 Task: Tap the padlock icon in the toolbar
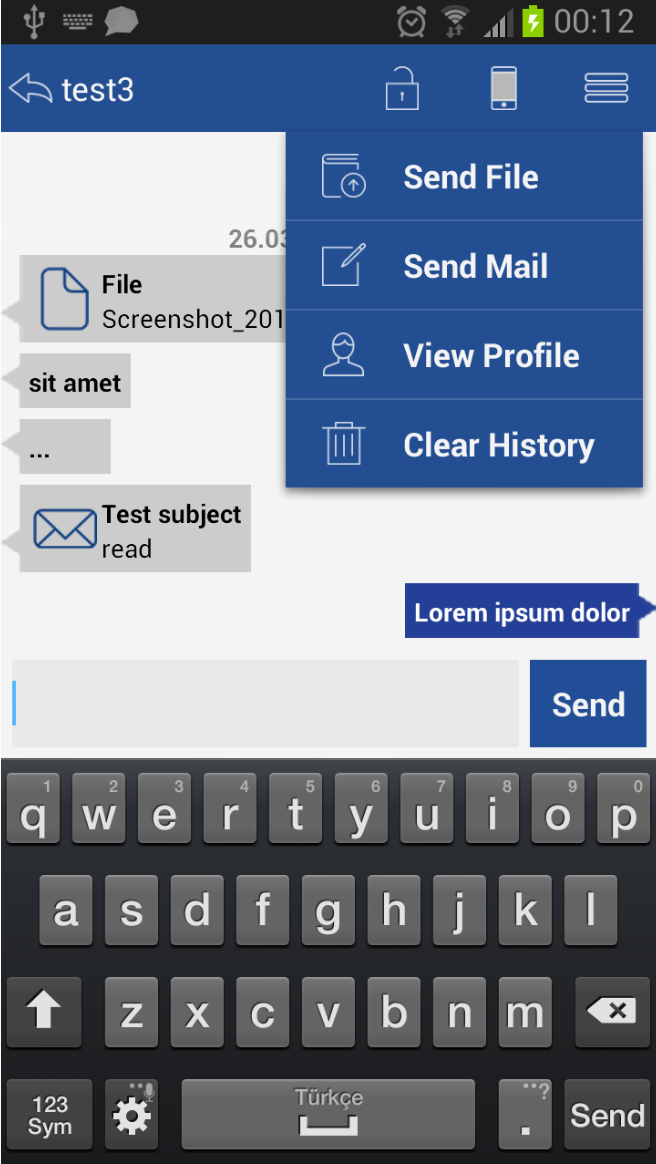(402, 89)
